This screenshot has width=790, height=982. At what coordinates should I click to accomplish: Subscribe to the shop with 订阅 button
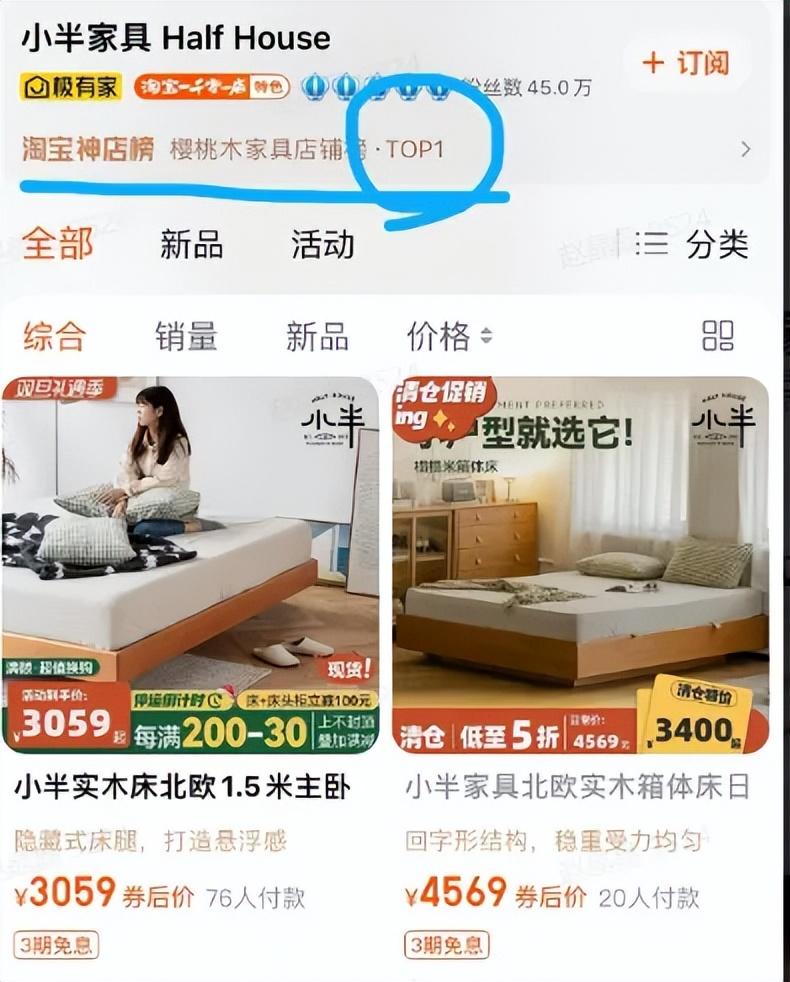pos(686,62)
